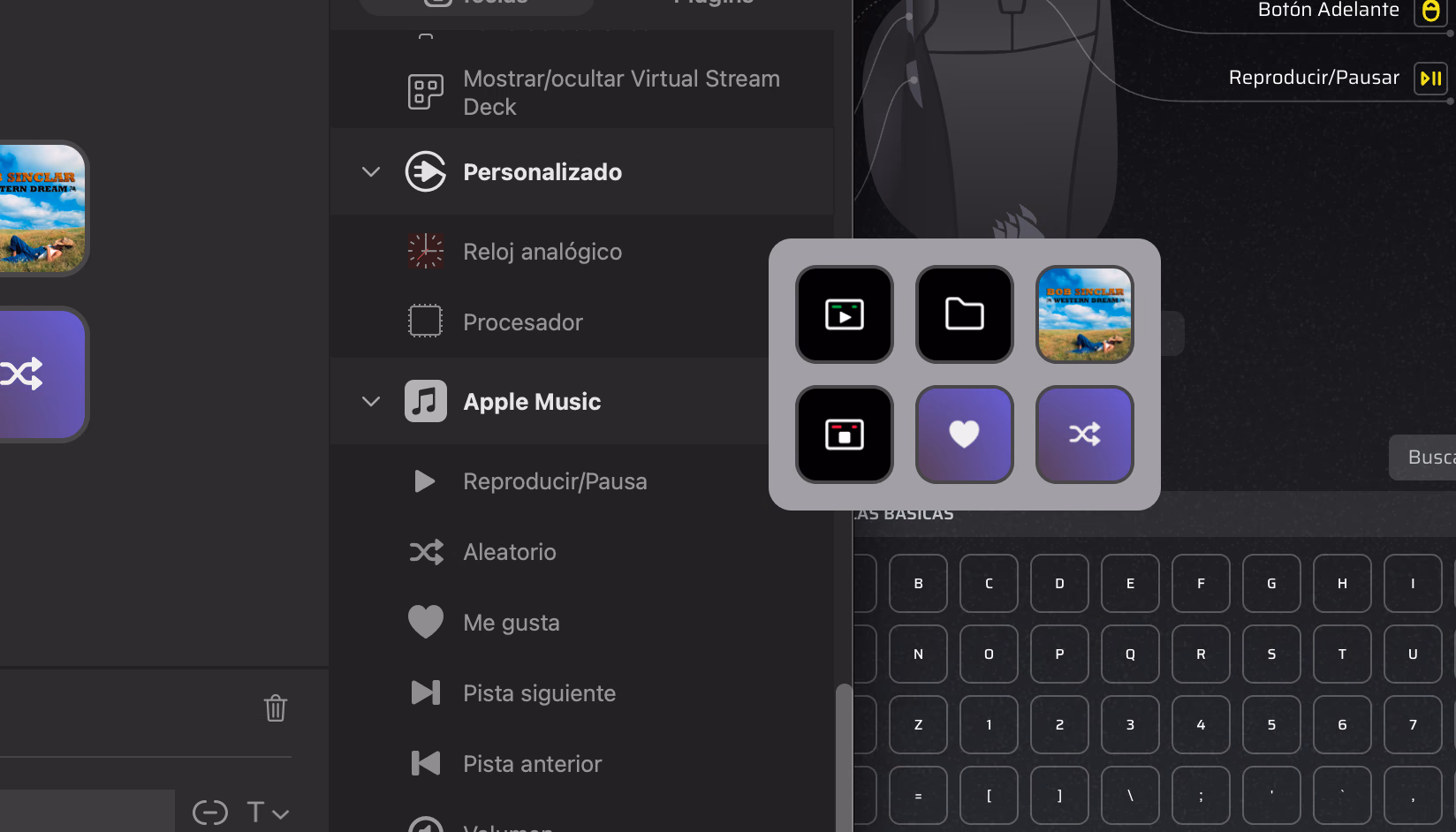This screenshot has height=832, width=1456.
Task: Tap the shuffle key in Stream Deck popup
Action: (x=1084, y=435)
